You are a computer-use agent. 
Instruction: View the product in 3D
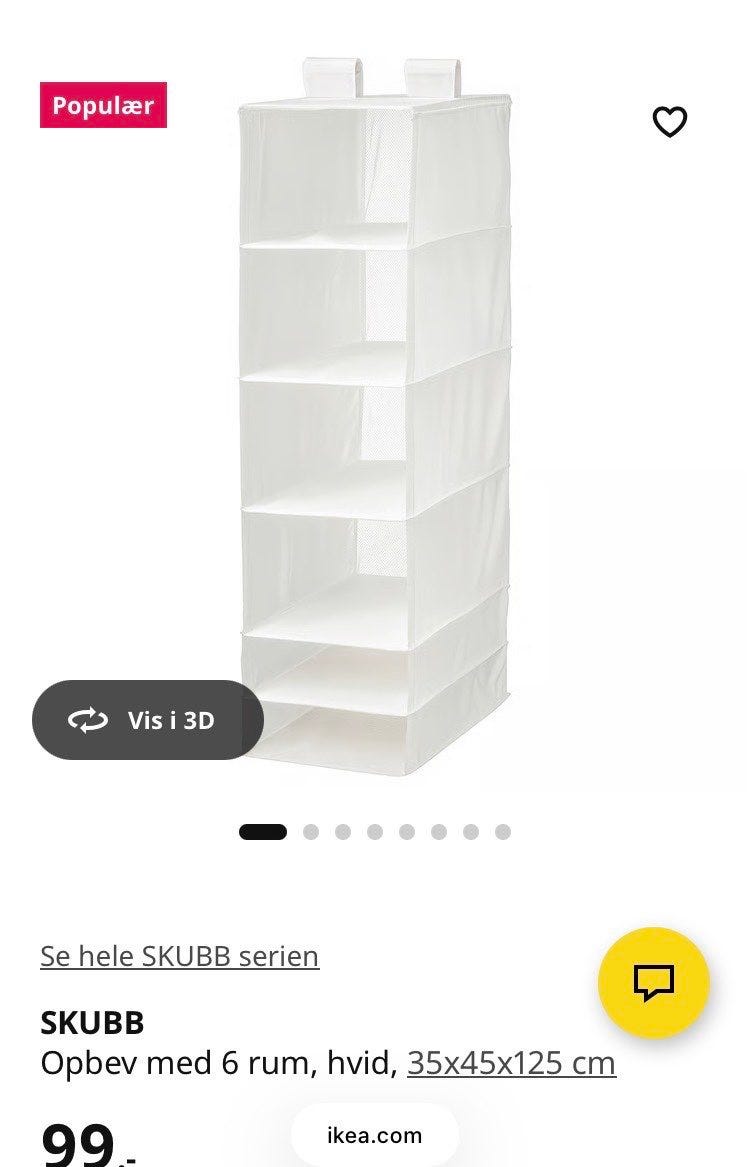click(x=148, y=720)
